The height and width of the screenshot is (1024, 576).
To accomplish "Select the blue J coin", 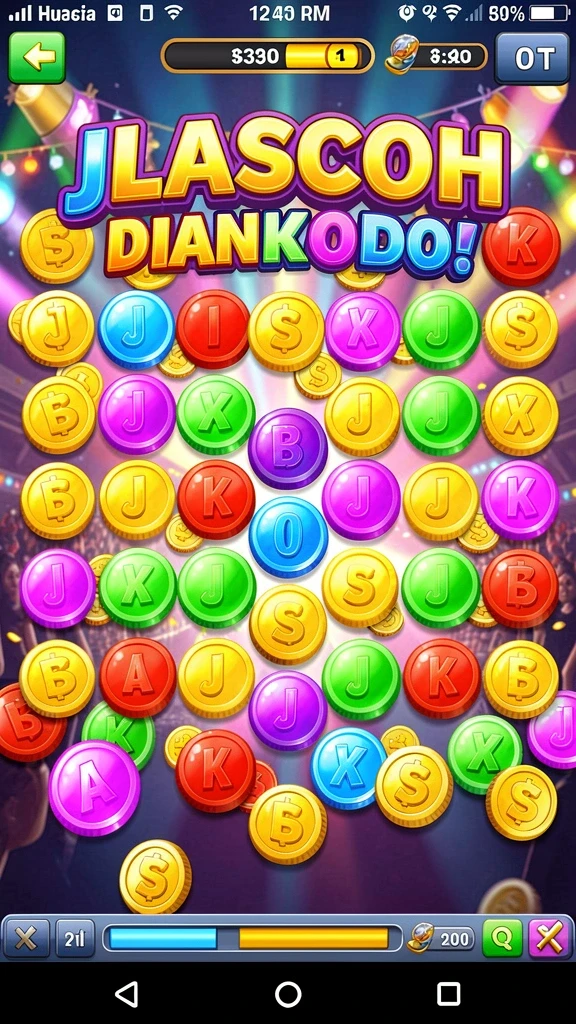I will tap(136, 330).
